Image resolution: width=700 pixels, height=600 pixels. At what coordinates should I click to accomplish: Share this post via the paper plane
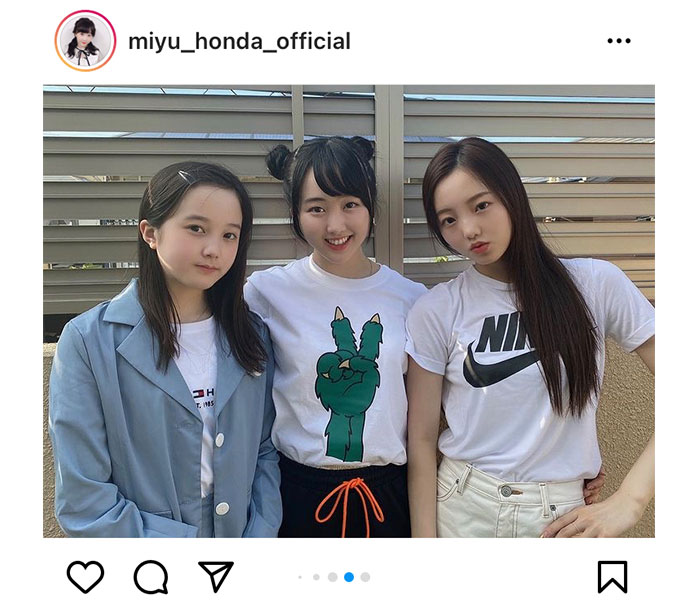[x=215, y=576]
